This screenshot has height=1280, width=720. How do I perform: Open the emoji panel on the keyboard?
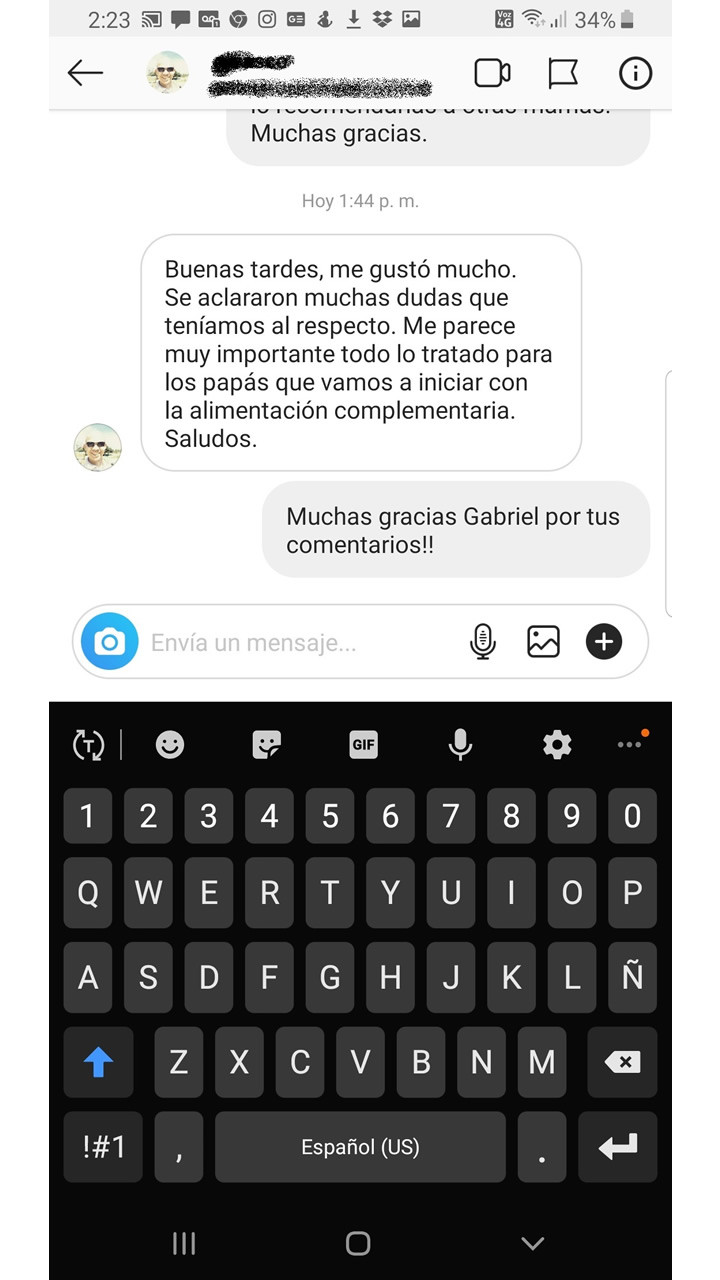coord(170,744)
